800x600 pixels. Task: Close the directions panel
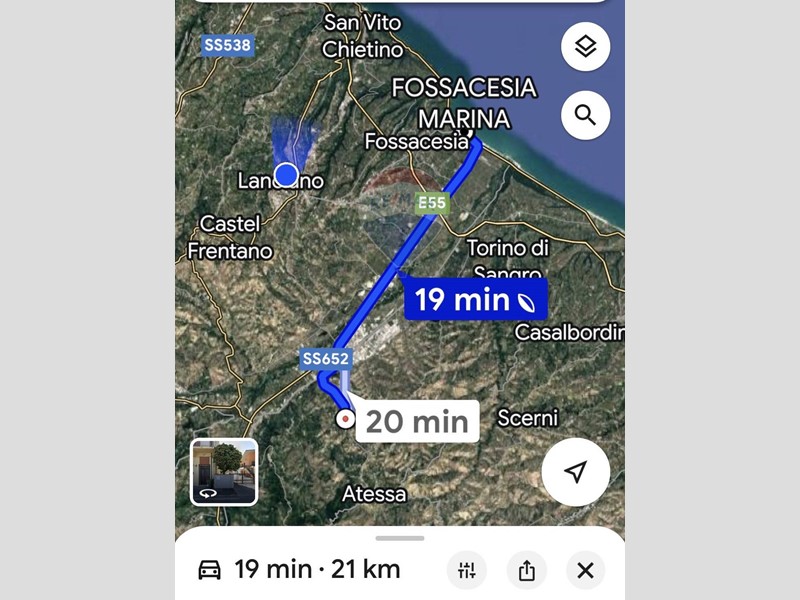(586, 570)
